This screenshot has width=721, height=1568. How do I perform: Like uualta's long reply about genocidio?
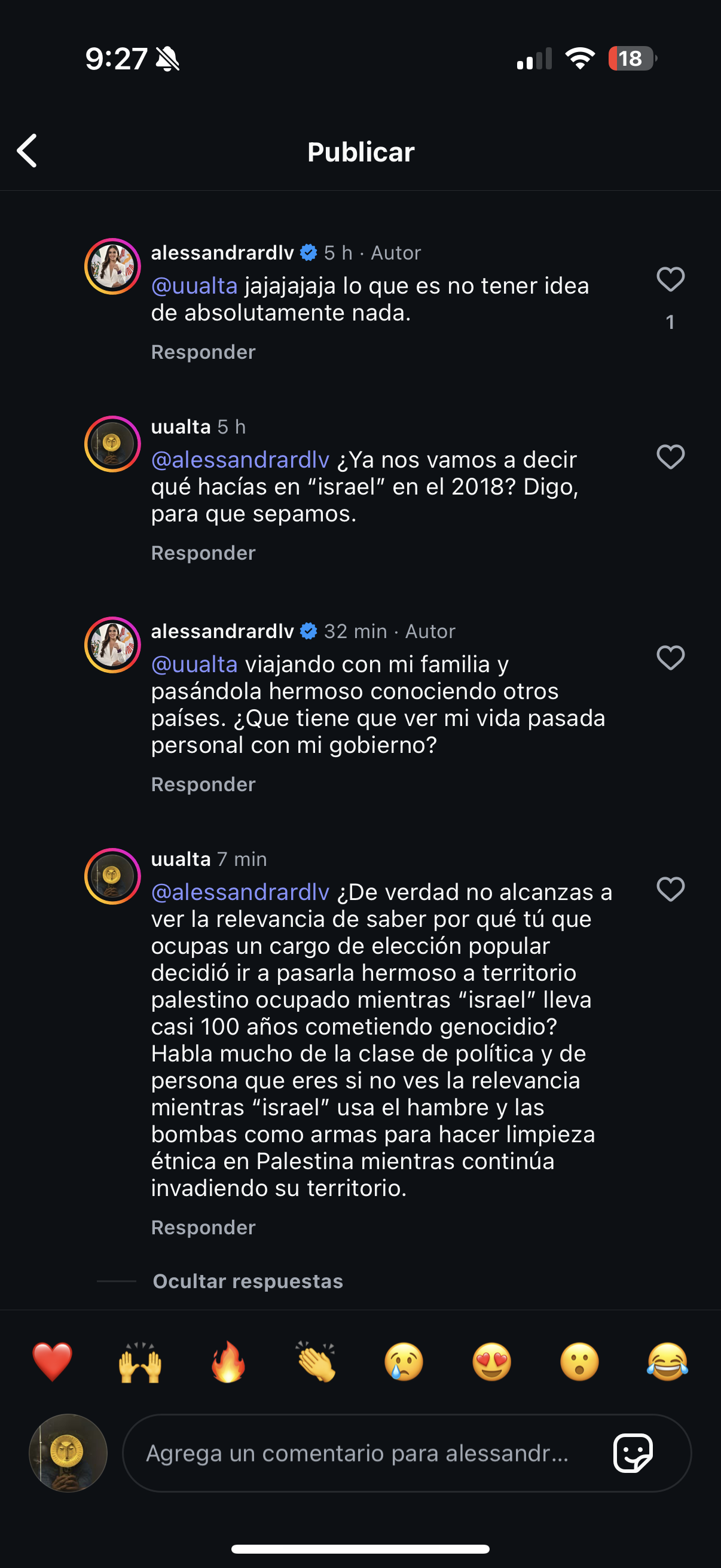click(x=671, y=889)
